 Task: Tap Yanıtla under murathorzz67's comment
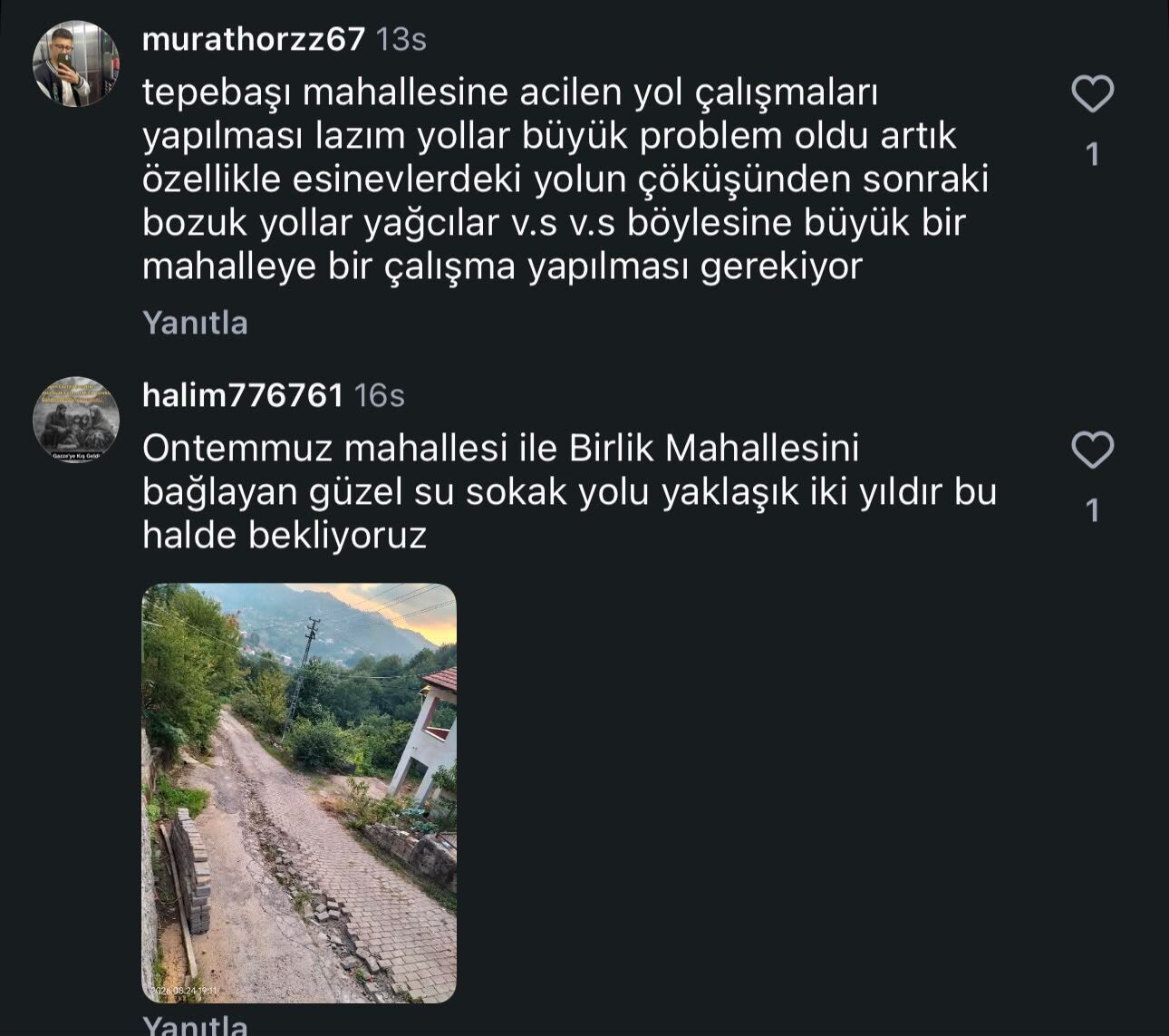point(195,323)
